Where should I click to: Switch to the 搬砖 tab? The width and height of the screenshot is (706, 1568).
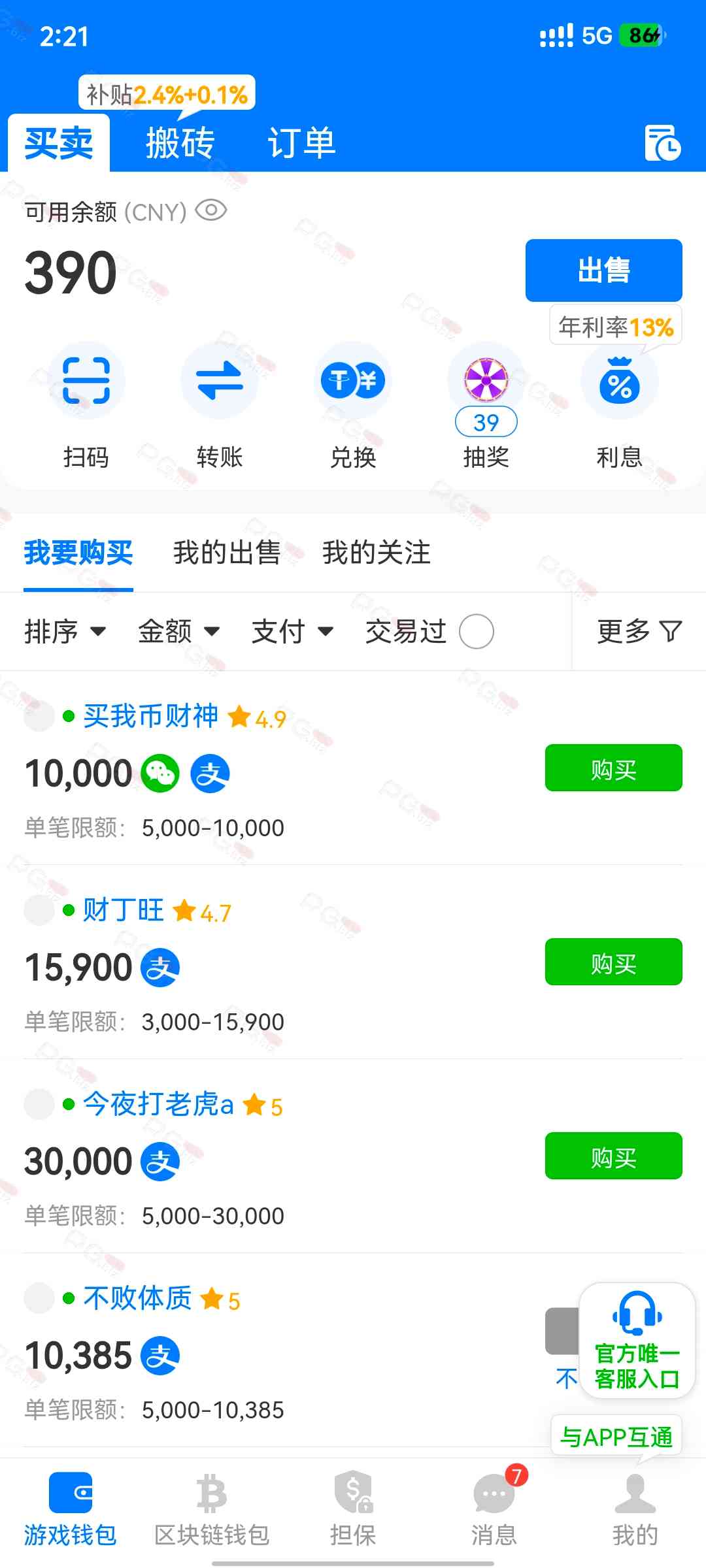click(180, 142)
